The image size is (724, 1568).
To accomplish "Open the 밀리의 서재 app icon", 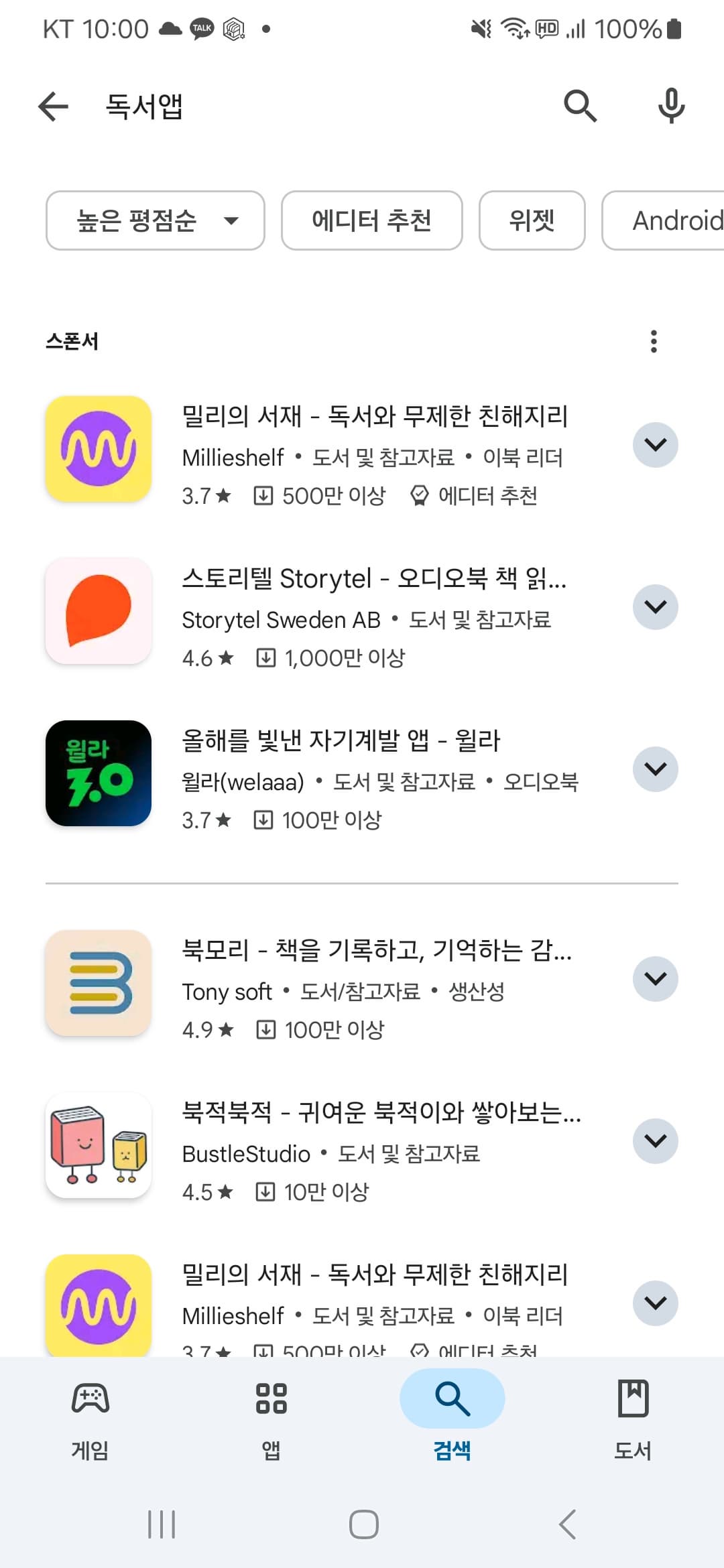I will tap(98, 448).
